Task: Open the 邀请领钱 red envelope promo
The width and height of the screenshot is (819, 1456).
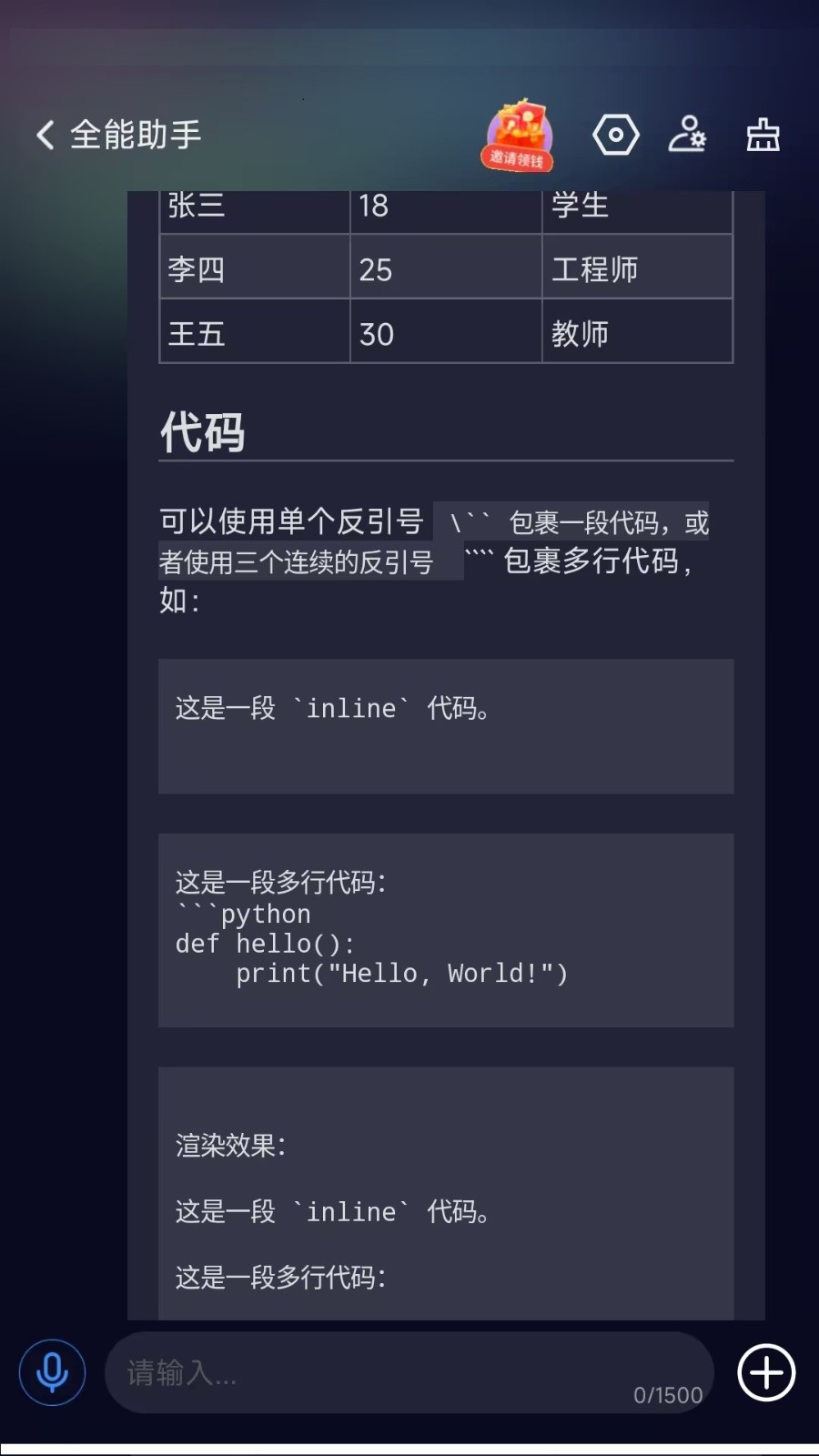Action: pos(518,135)
